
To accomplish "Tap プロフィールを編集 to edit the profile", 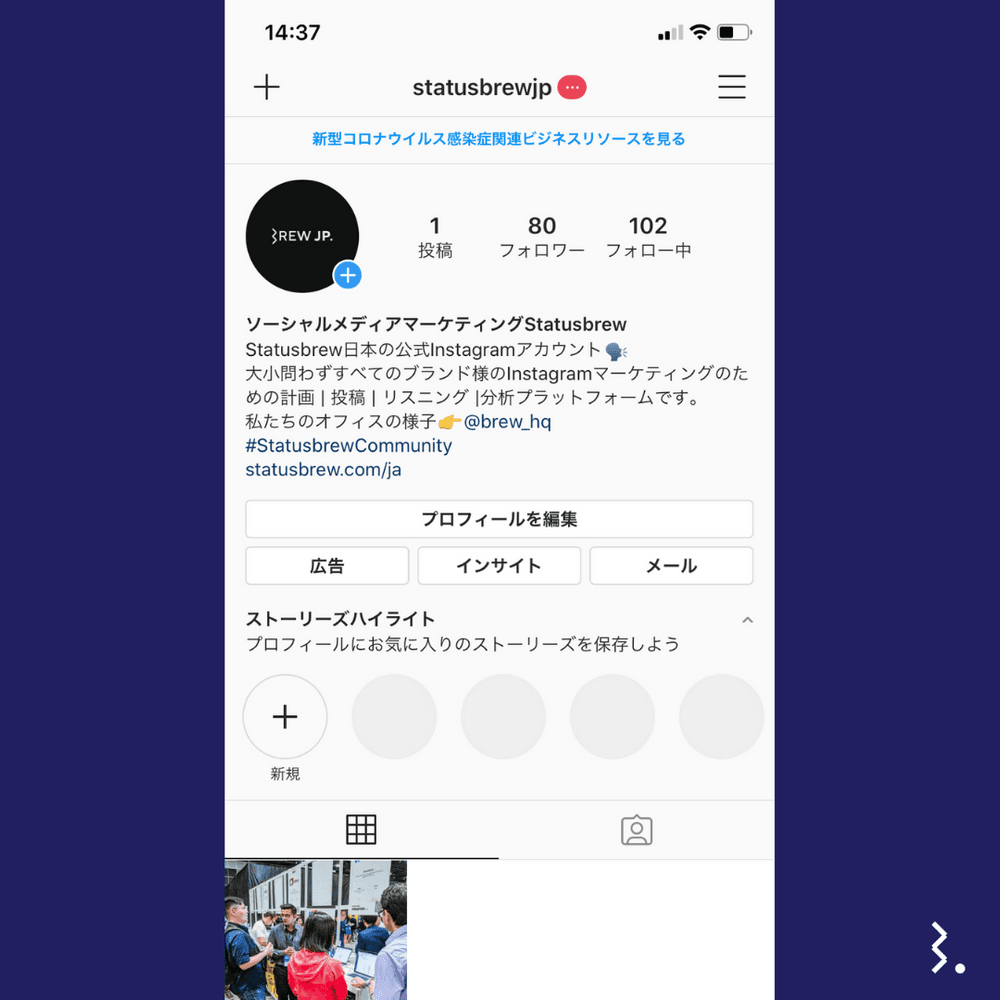I will (x=499, y=520).
